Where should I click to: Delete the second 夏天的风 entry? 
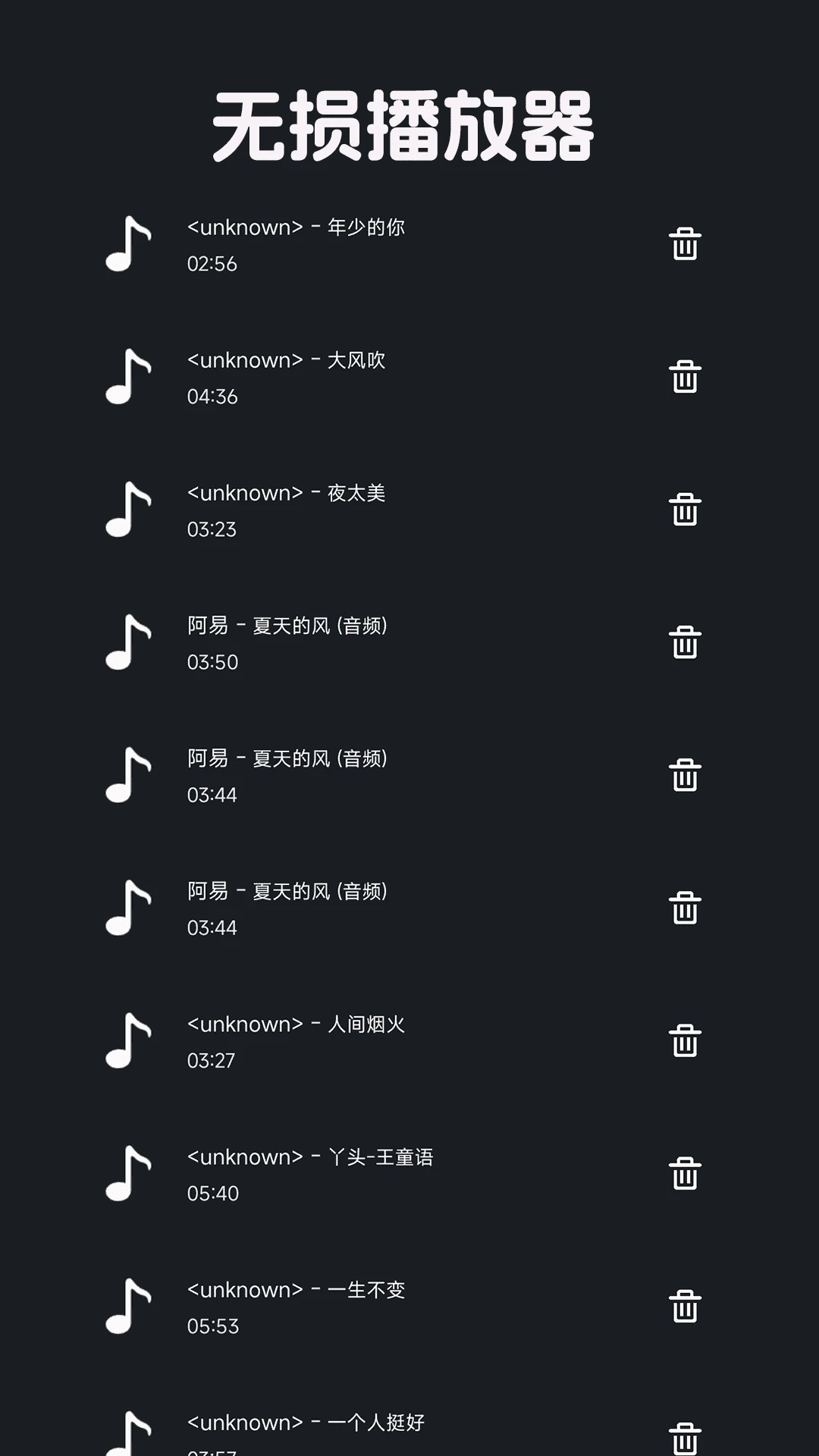[685, 775]
